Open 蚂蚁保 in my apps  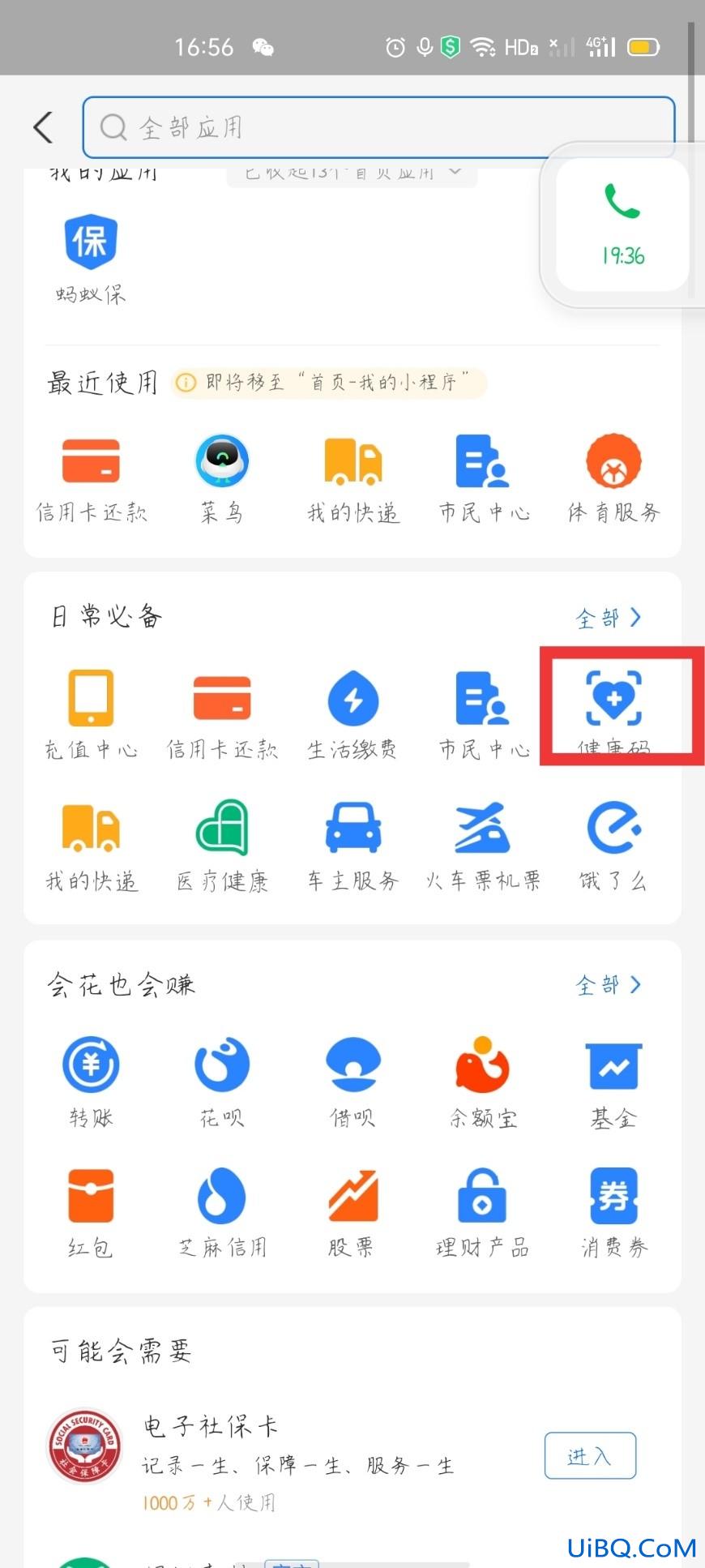91,259
